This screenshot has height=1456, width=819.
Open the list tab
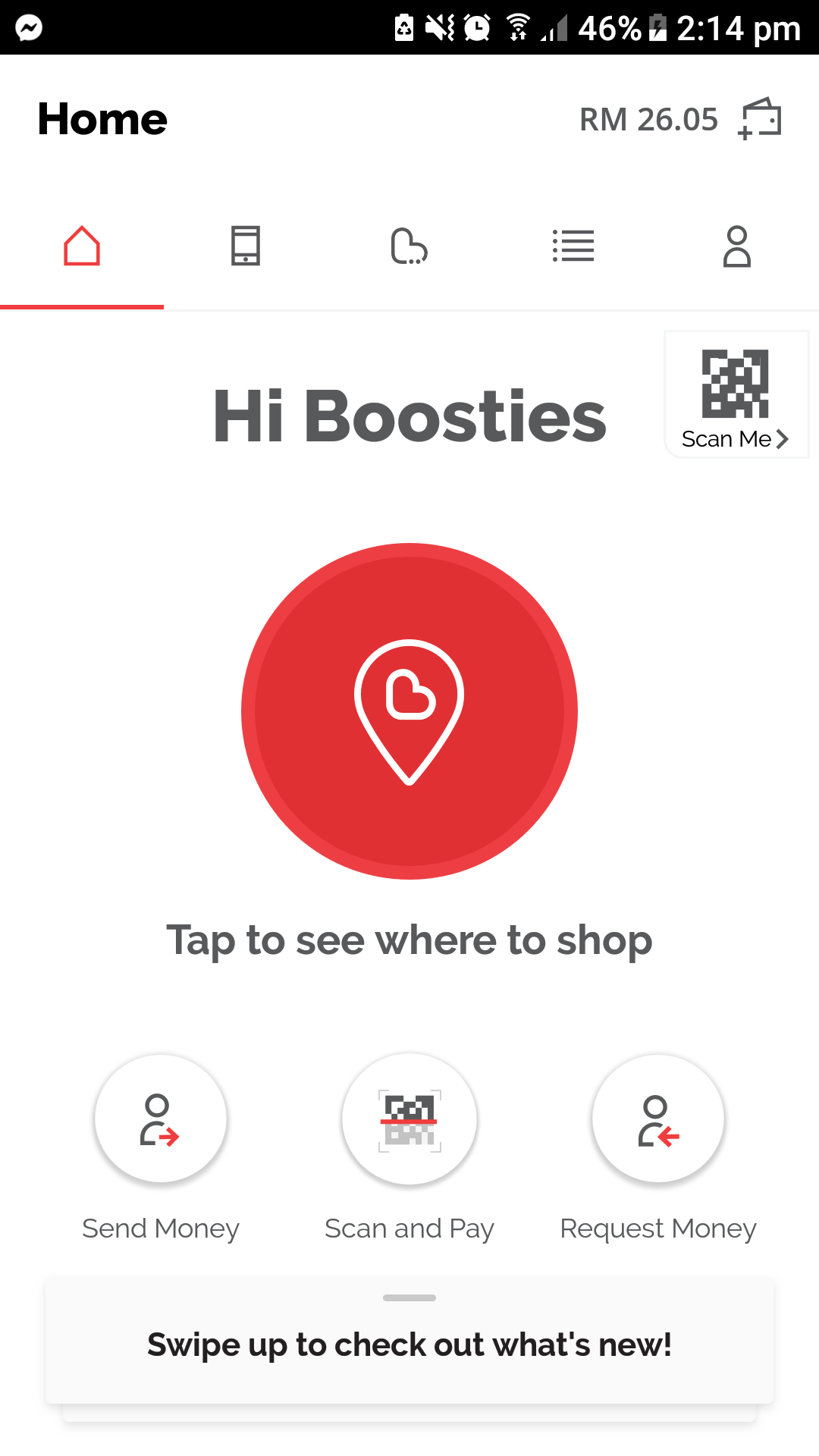click(x=573, y=246)
